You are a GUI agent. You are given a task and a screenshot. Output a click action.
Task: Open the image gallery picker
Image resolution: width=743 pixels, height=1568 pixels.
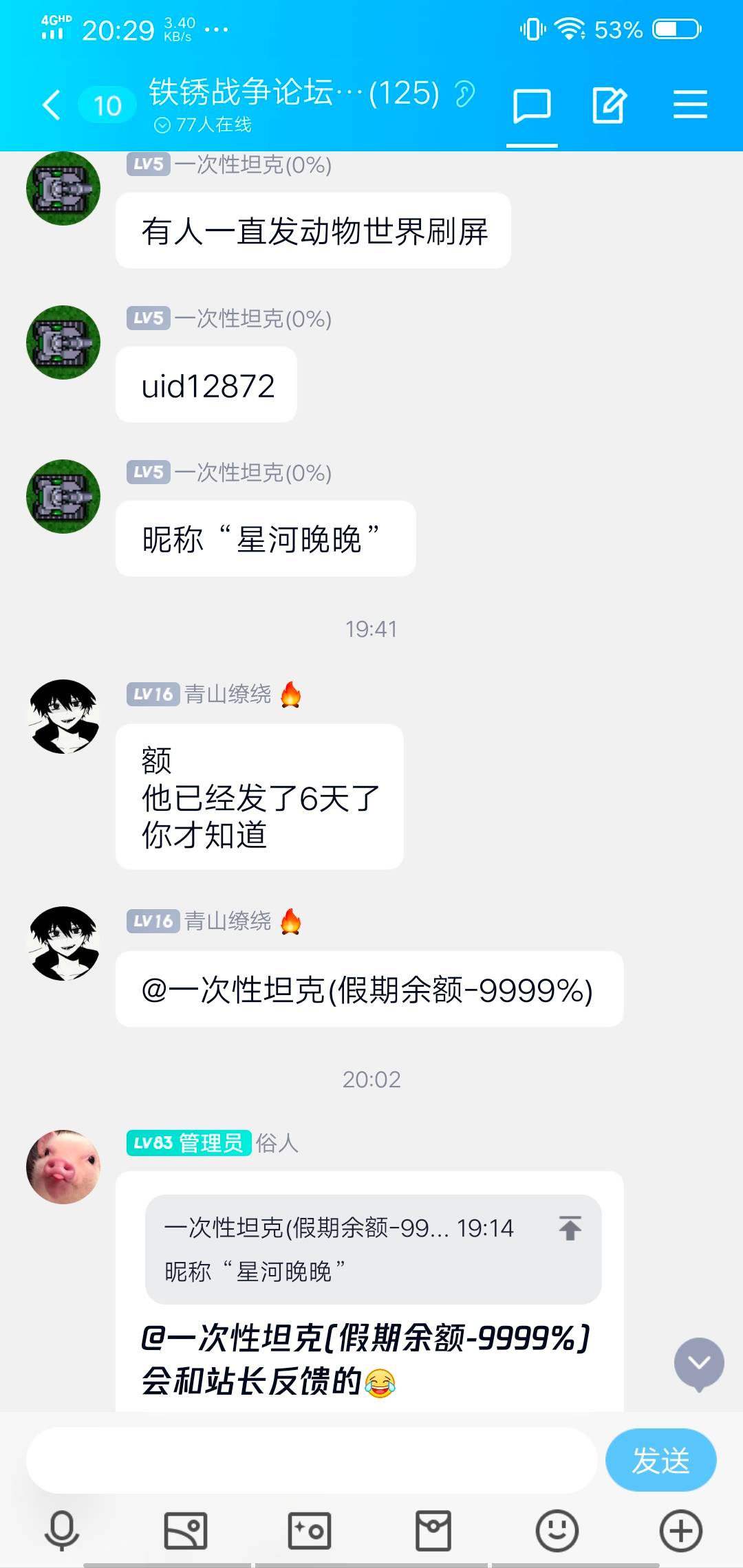point(186,1531)
